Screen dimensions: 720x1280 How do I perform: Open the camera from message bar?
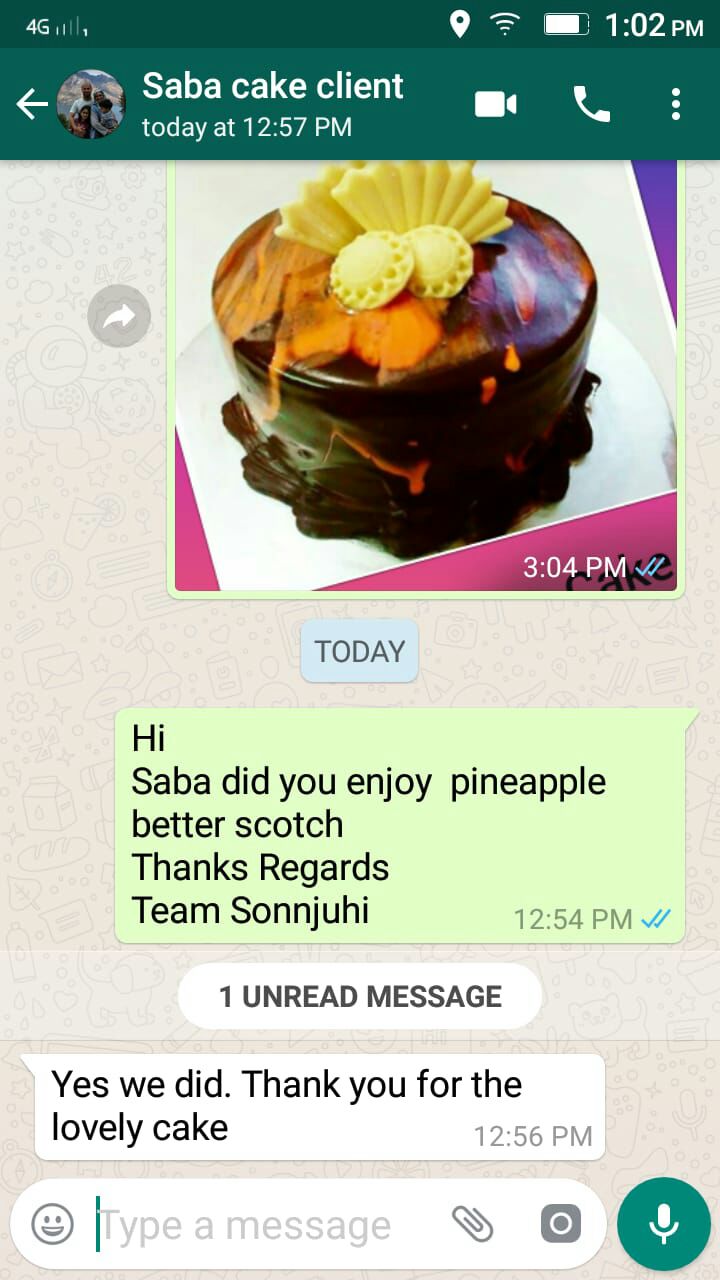(560, 1223)
